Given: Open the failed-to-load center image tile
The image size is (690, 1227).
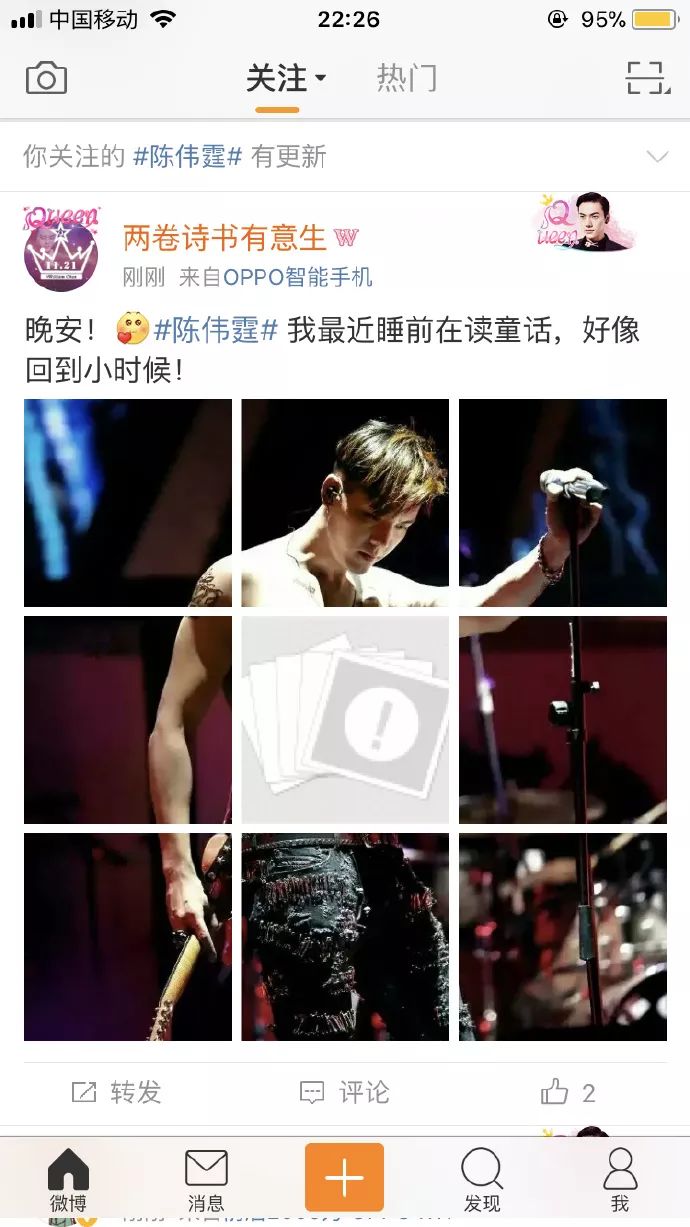Looking at the screenshot, I should [x=345, y=720].
